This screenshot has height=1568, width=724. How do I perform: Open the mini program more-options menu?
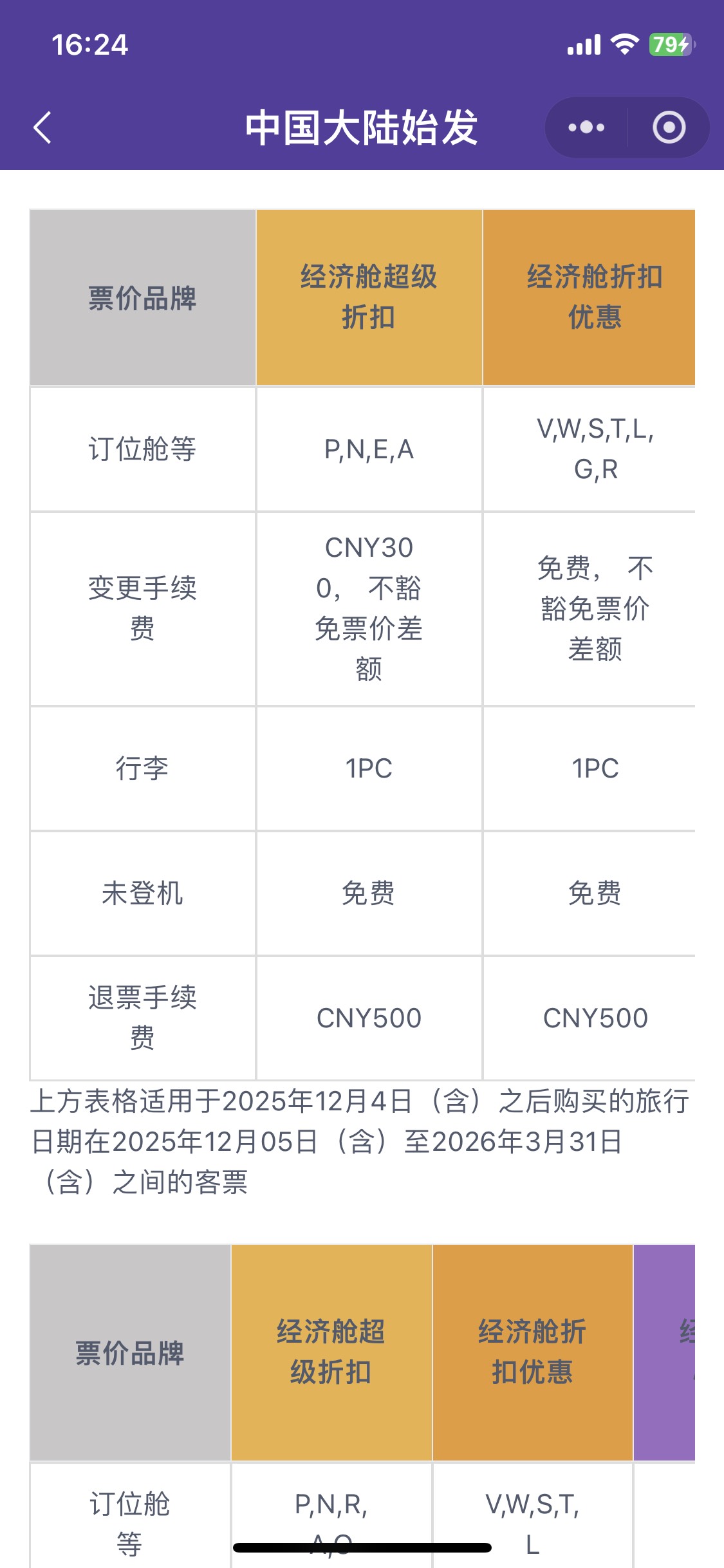(x=586, y=127)
